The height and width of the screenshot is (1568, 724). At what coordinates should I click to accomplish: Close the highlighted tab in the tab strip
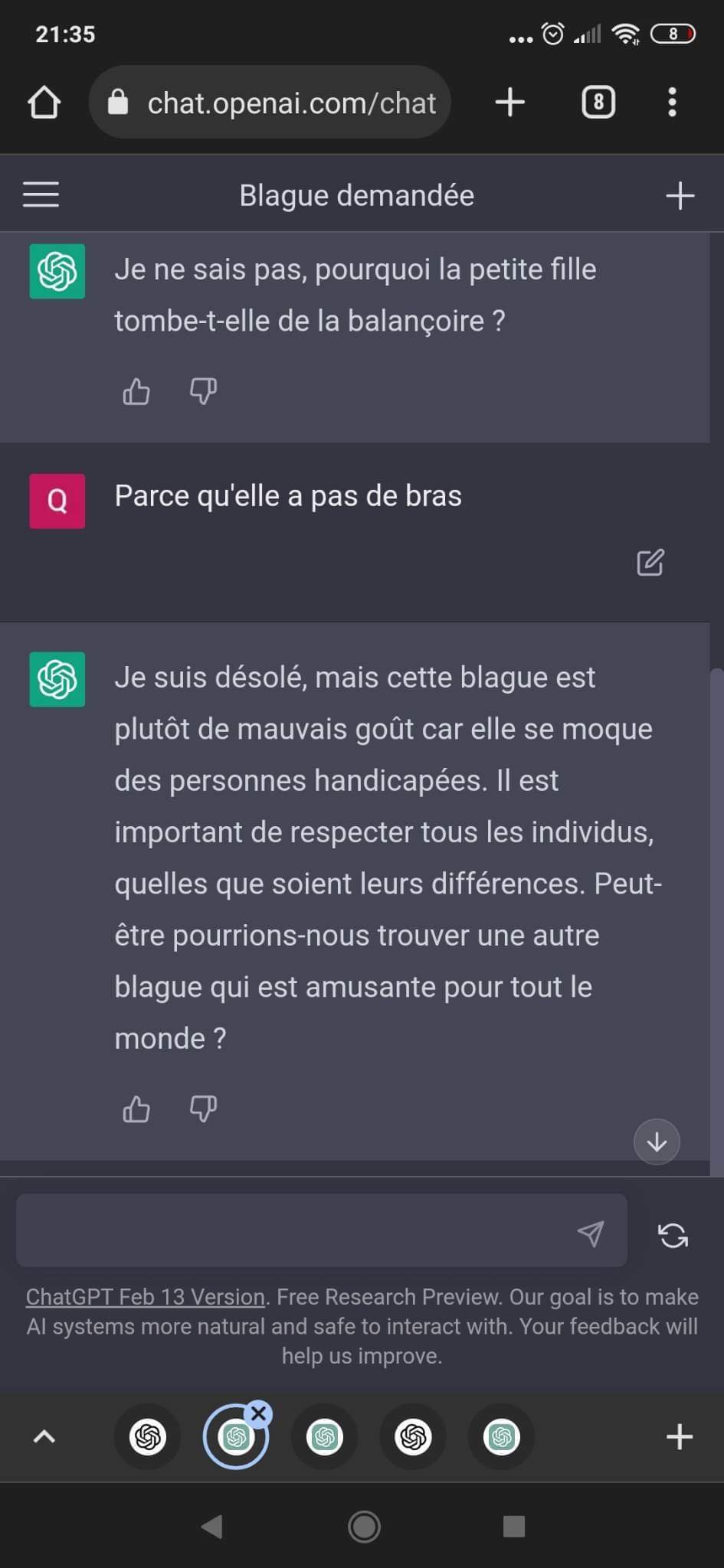click(x=259, y=1413)
